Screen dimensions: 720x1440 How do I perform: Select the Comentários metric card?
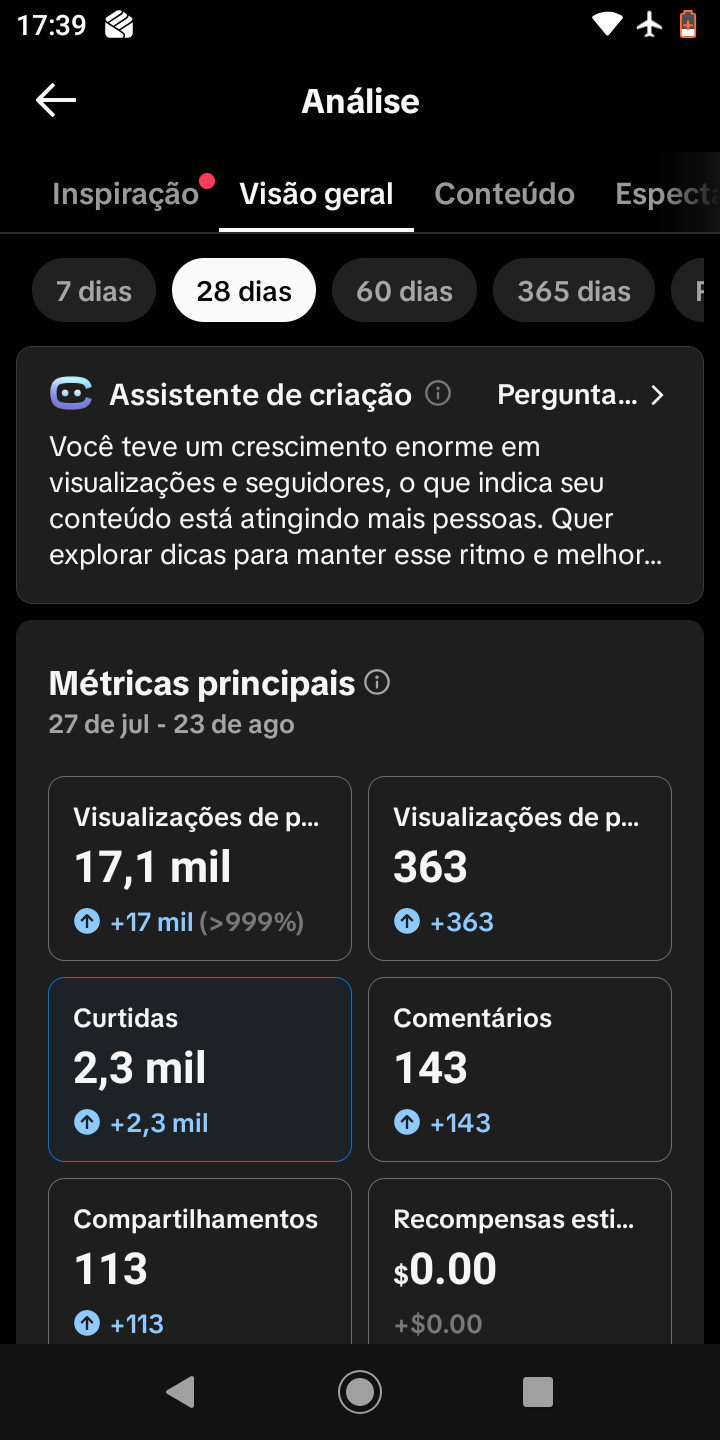[x=520, y=1069]
